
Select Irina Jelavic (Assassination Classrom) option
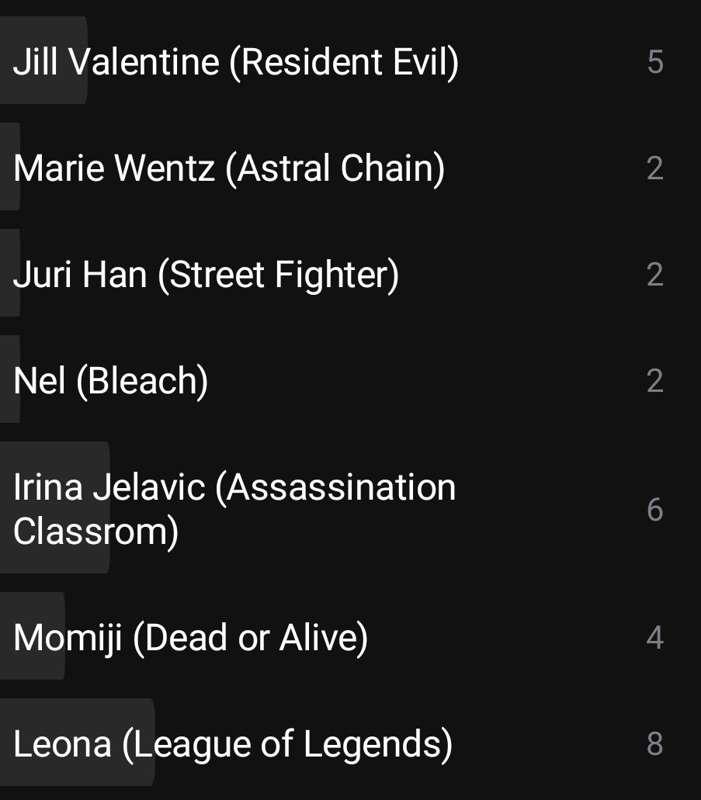(x=234, y=509)
